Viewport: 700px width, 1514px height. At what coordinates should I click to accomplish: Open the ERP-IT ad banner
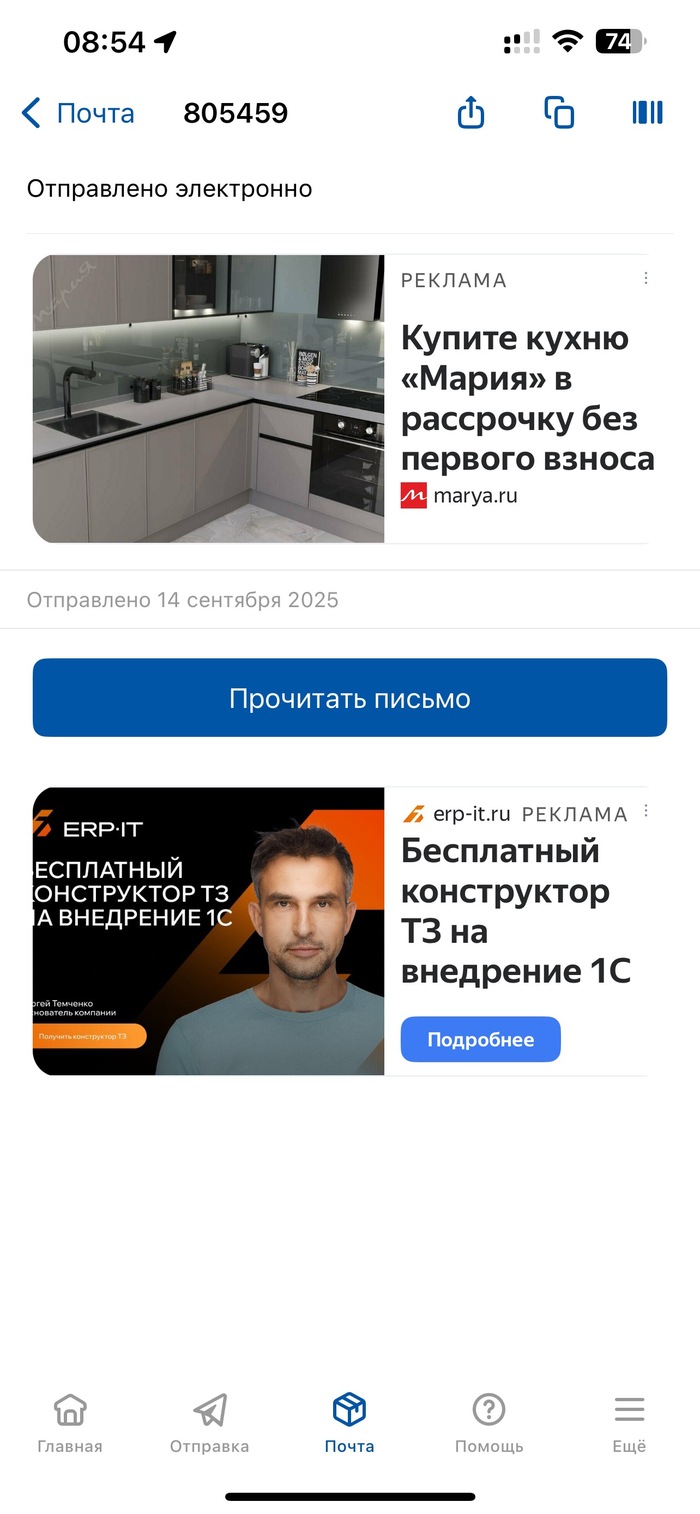[208, 931]
